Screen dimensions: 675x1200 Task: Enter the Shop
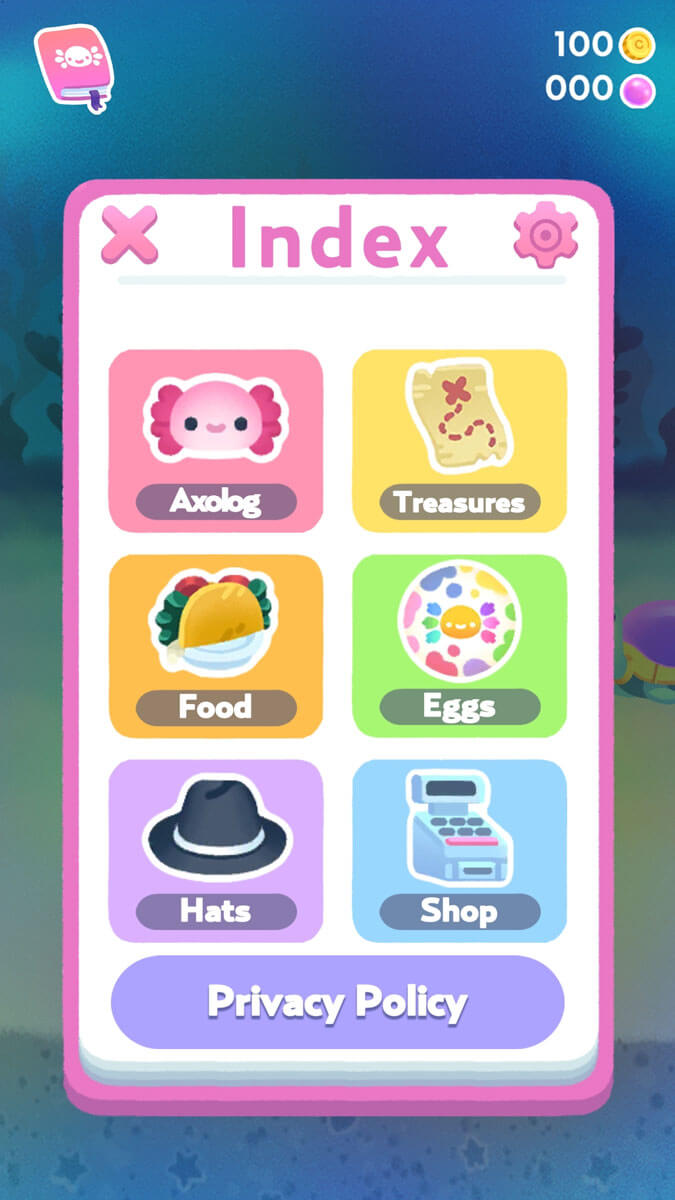(459, 850)
